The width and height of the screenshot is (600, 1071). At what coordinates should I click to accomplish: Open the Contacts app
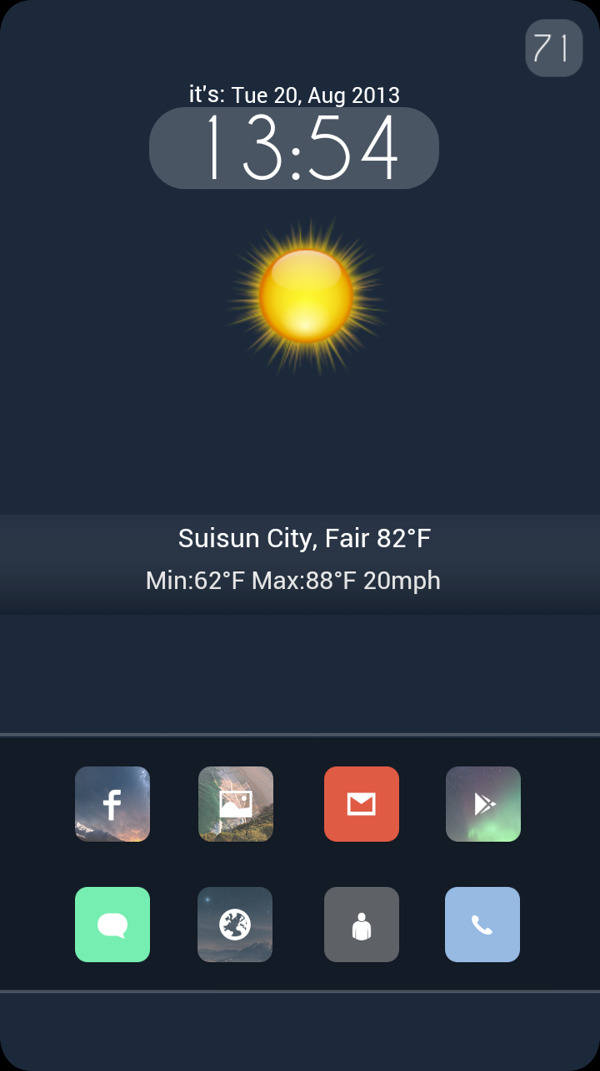[361, 925]
